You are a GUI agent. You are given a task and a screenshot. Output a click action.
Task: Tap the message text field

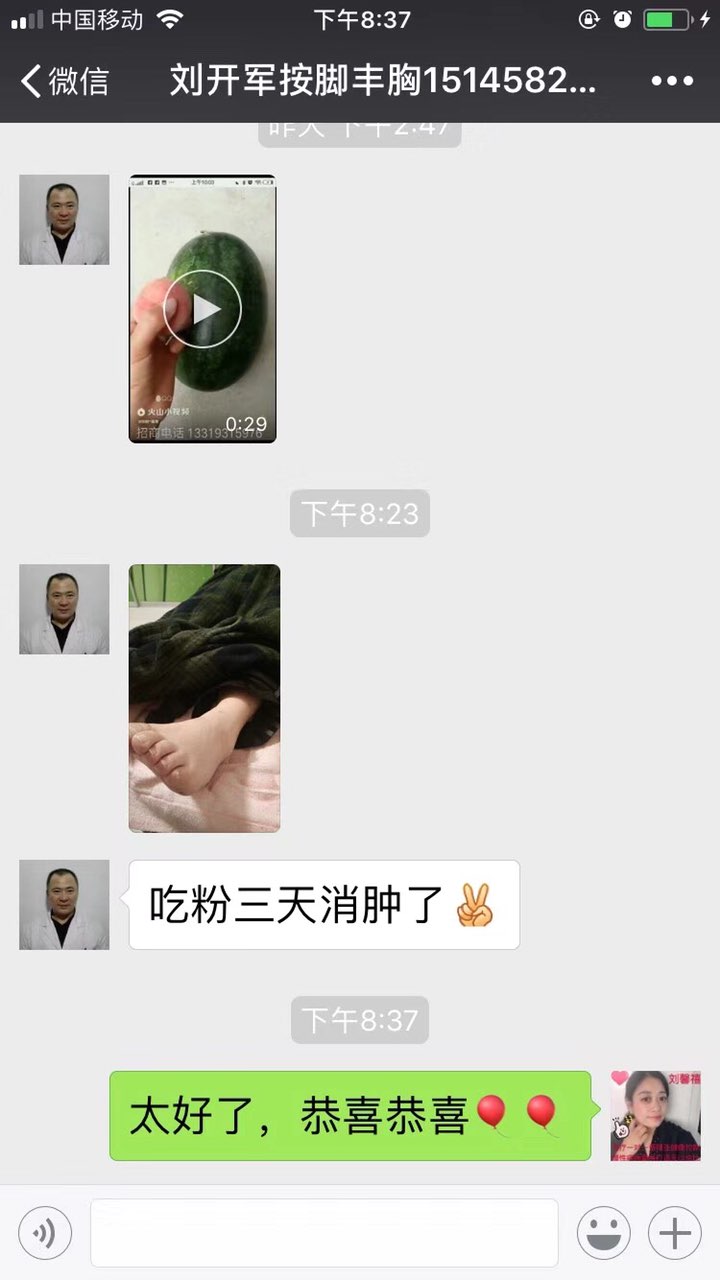pos(324,1233)
